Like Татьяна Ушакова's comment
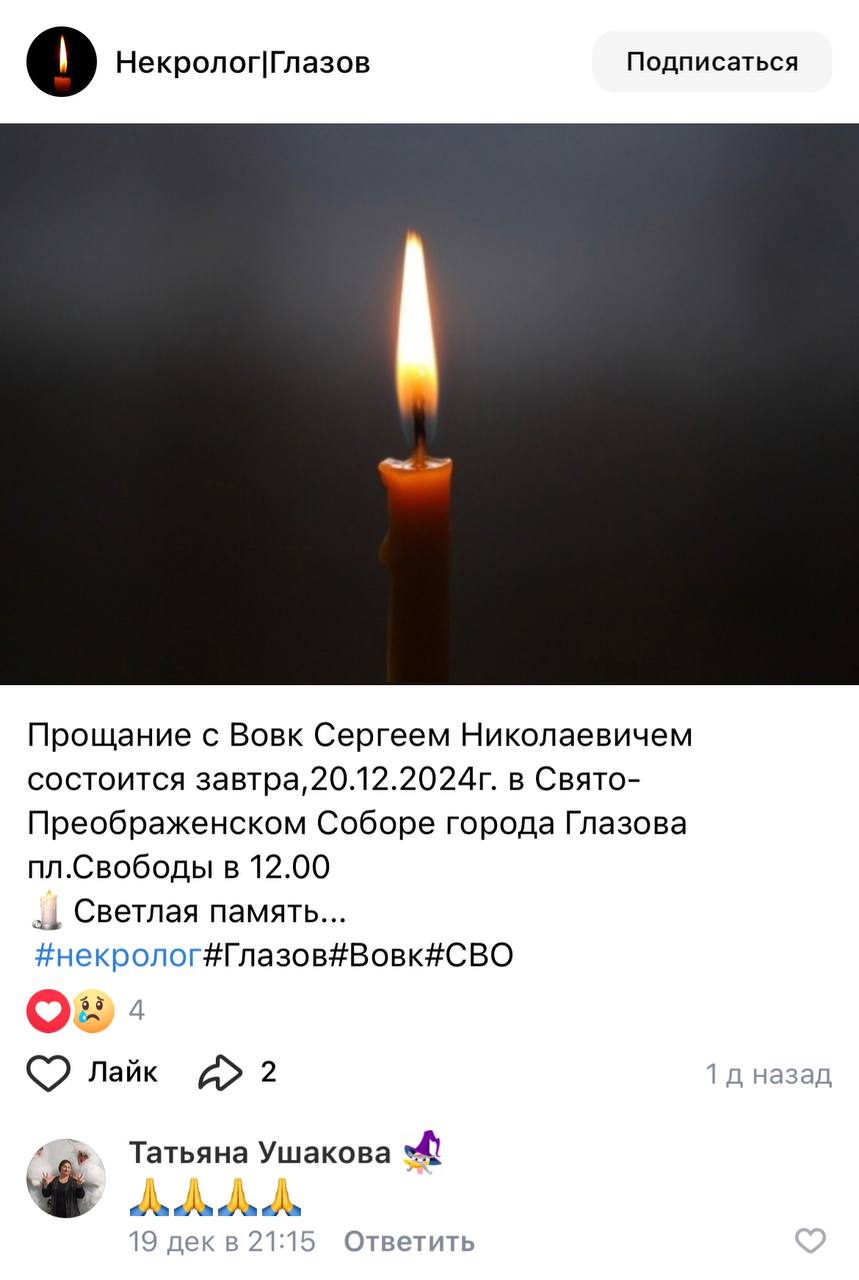The height and width of the screenshot is (1280, 859). pos(810,1241)
